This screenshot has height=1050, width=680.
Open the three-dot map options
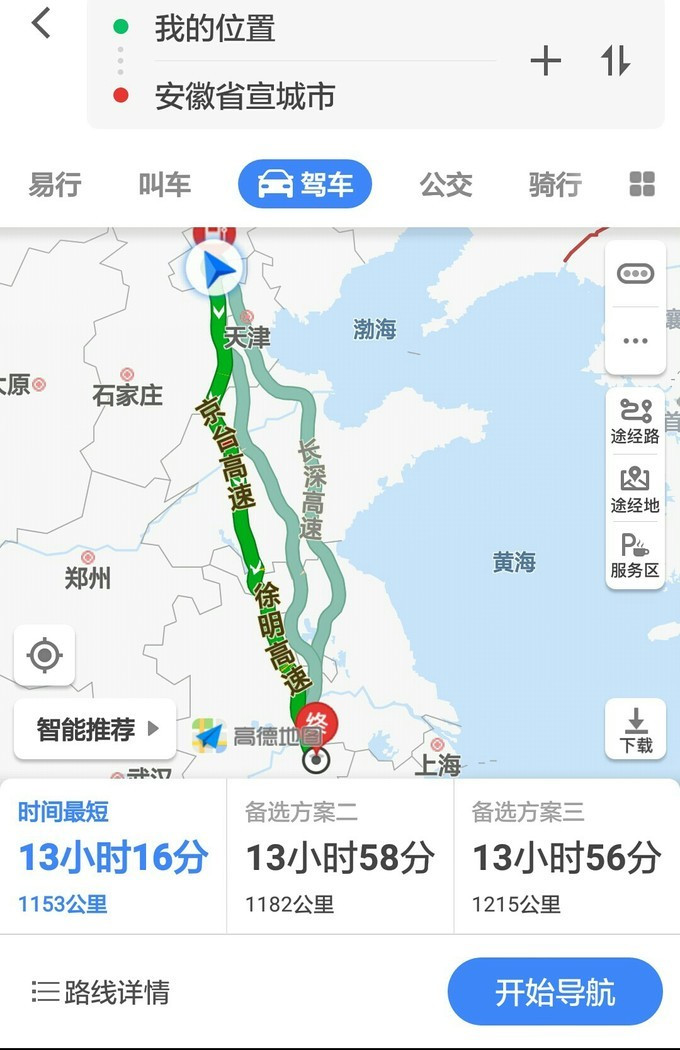(635, 341)
